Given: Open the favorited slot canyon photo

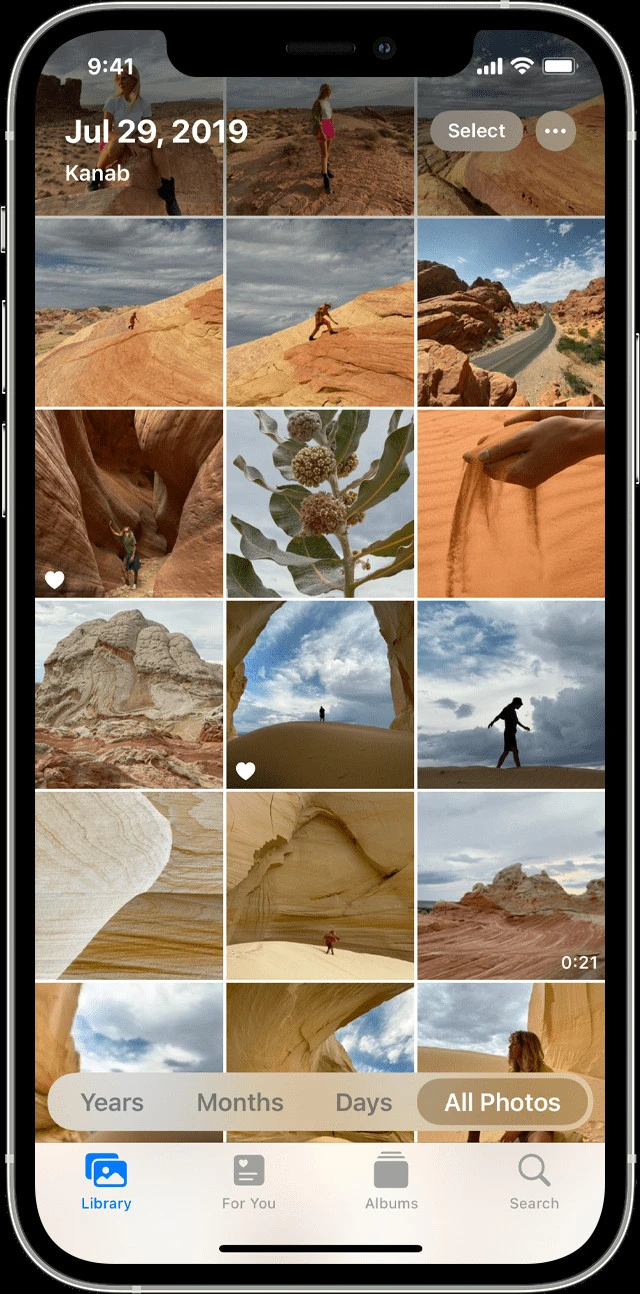Looking at the screenshot, I should (129, 503).
